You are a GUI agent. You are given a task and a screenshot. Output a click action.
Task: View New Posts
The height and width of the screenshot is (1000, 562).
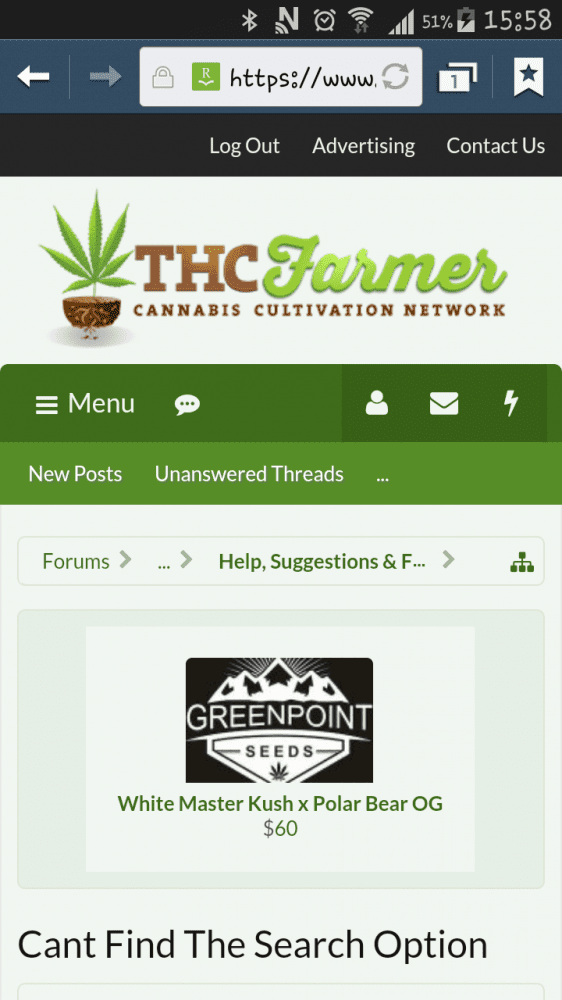coord(75,474)
